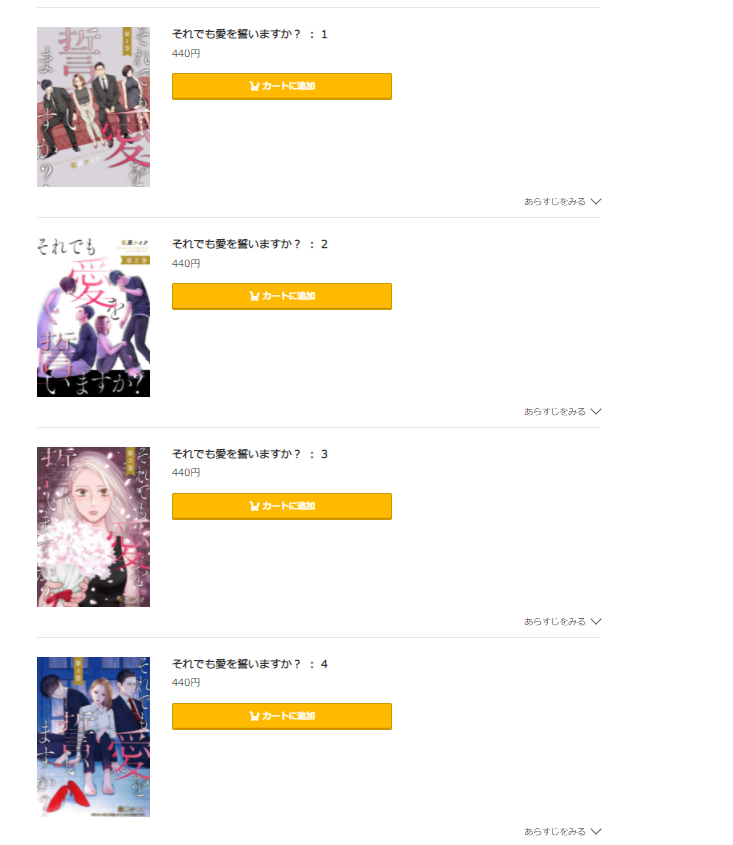Open the cover of volume 1
The width and height of the screenshot is (733, 845).
tap(93, 107)
